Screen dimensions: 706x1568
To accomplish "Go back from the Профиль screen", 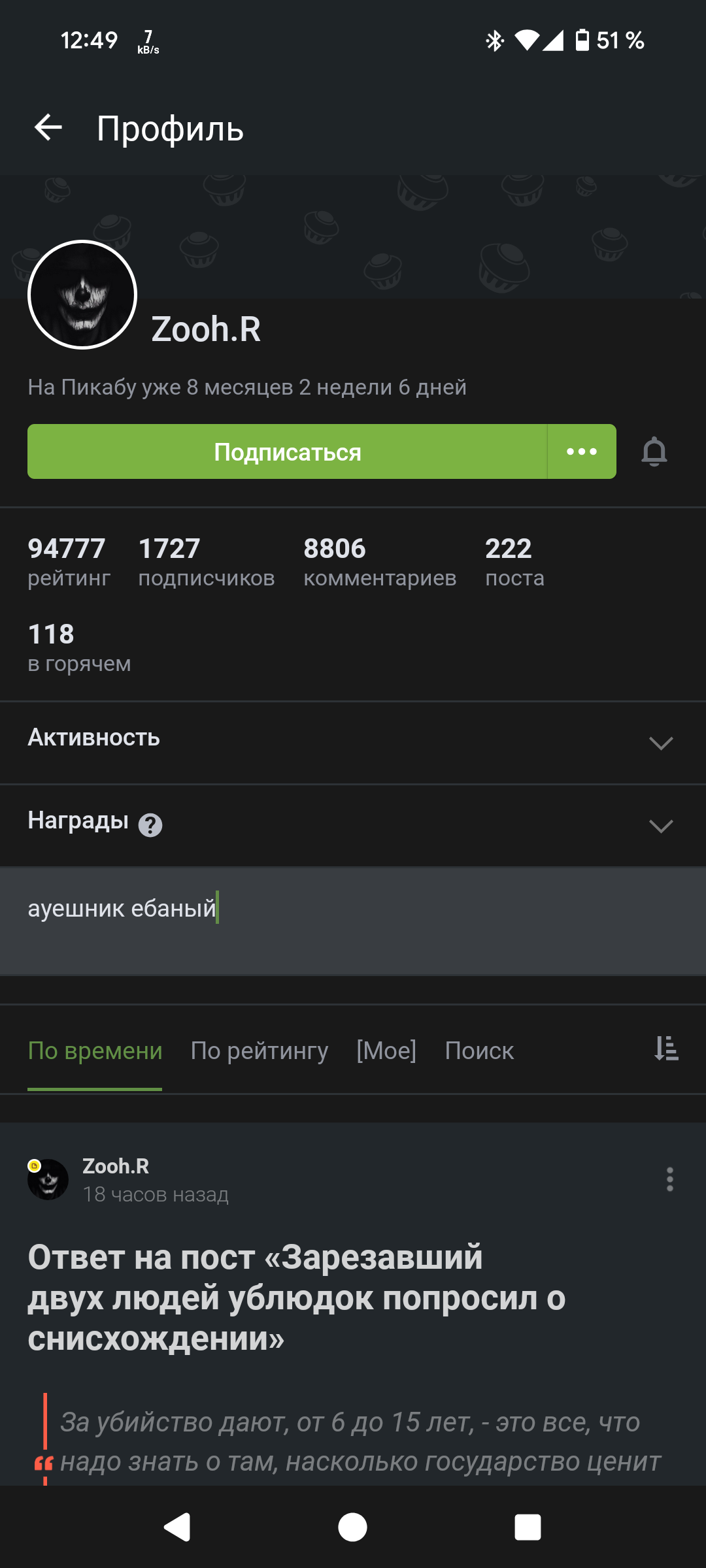I will tap(48, 127).
